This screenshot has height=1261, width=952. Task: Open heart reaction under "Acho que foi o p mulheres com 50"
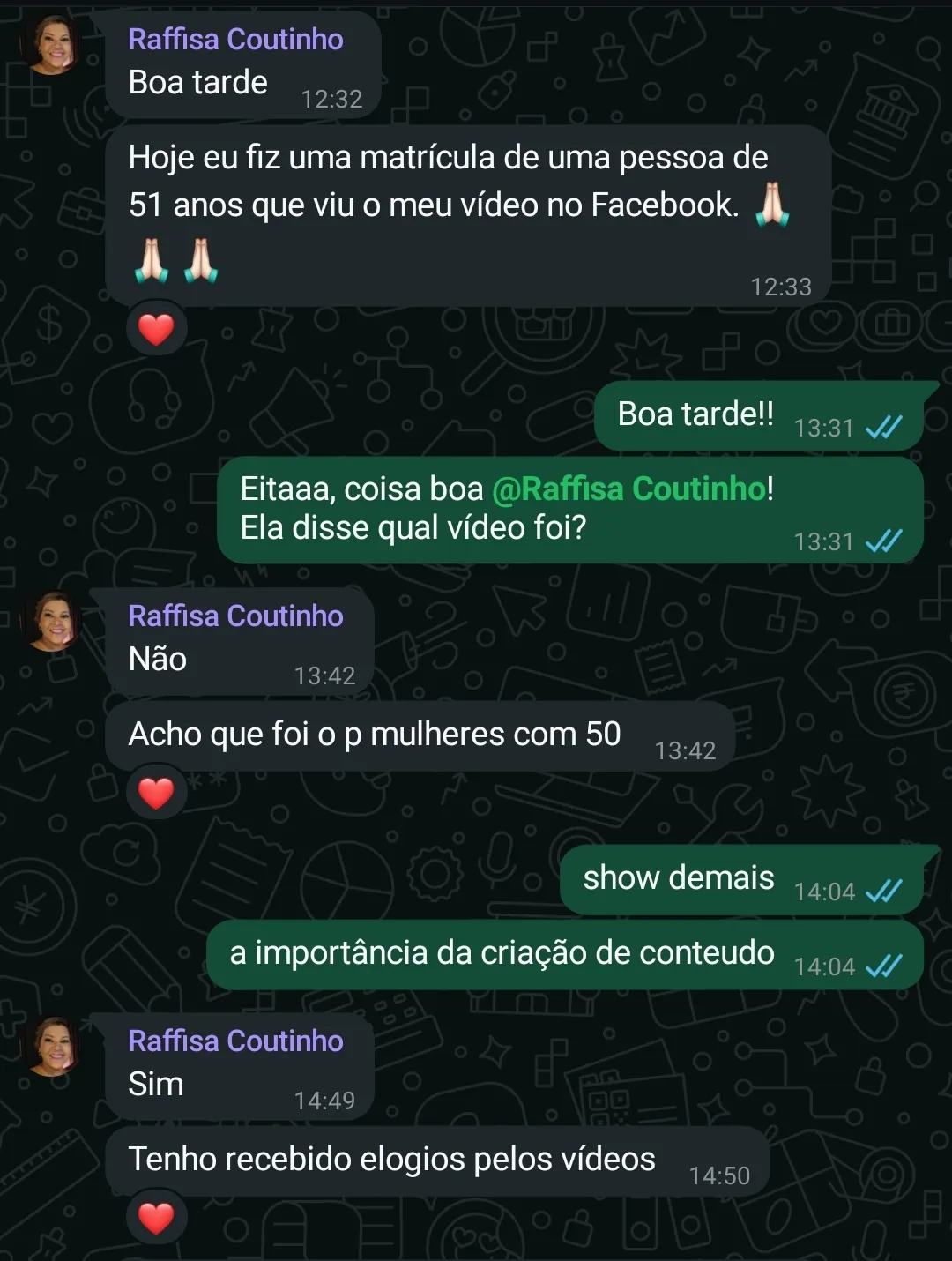click(156, 794)
